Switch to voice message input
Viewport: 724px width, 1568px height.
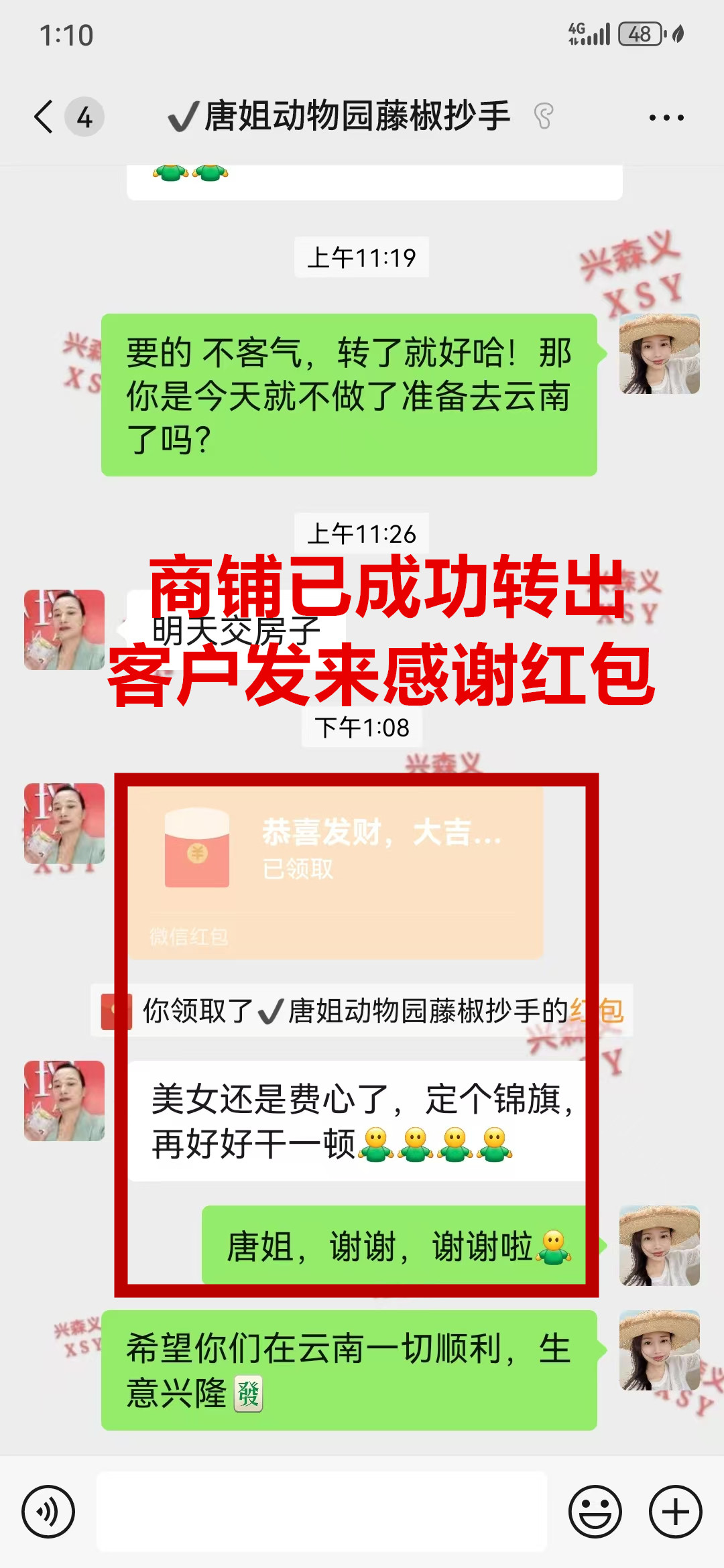pos(48,1512)
